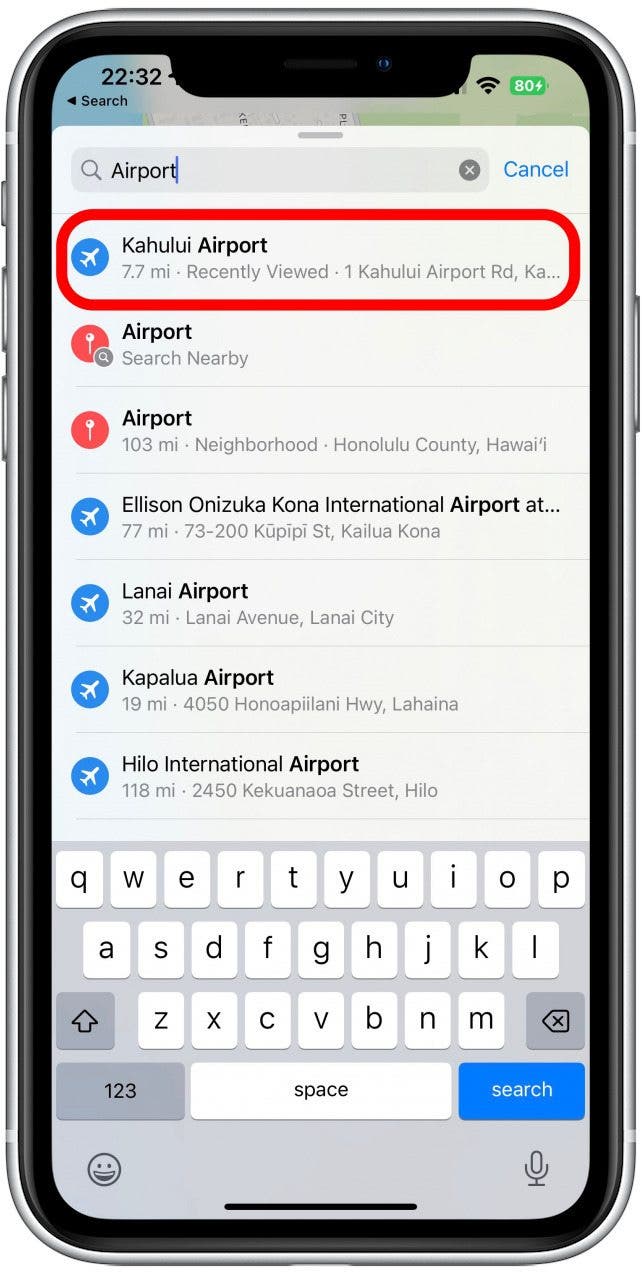The width and height of the screenshot is (642, 1274).
Task: Open the emoji keyboard
Action: (x=104, y=1168)
